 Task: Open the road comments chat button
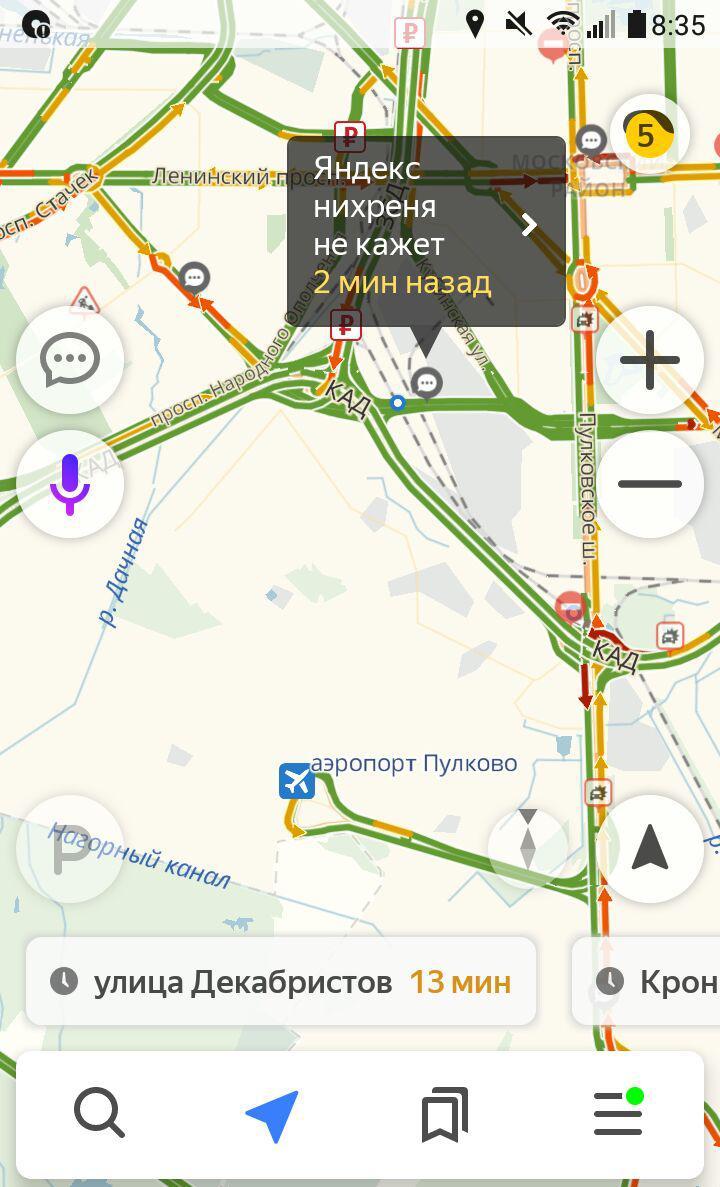pos(70,360)
